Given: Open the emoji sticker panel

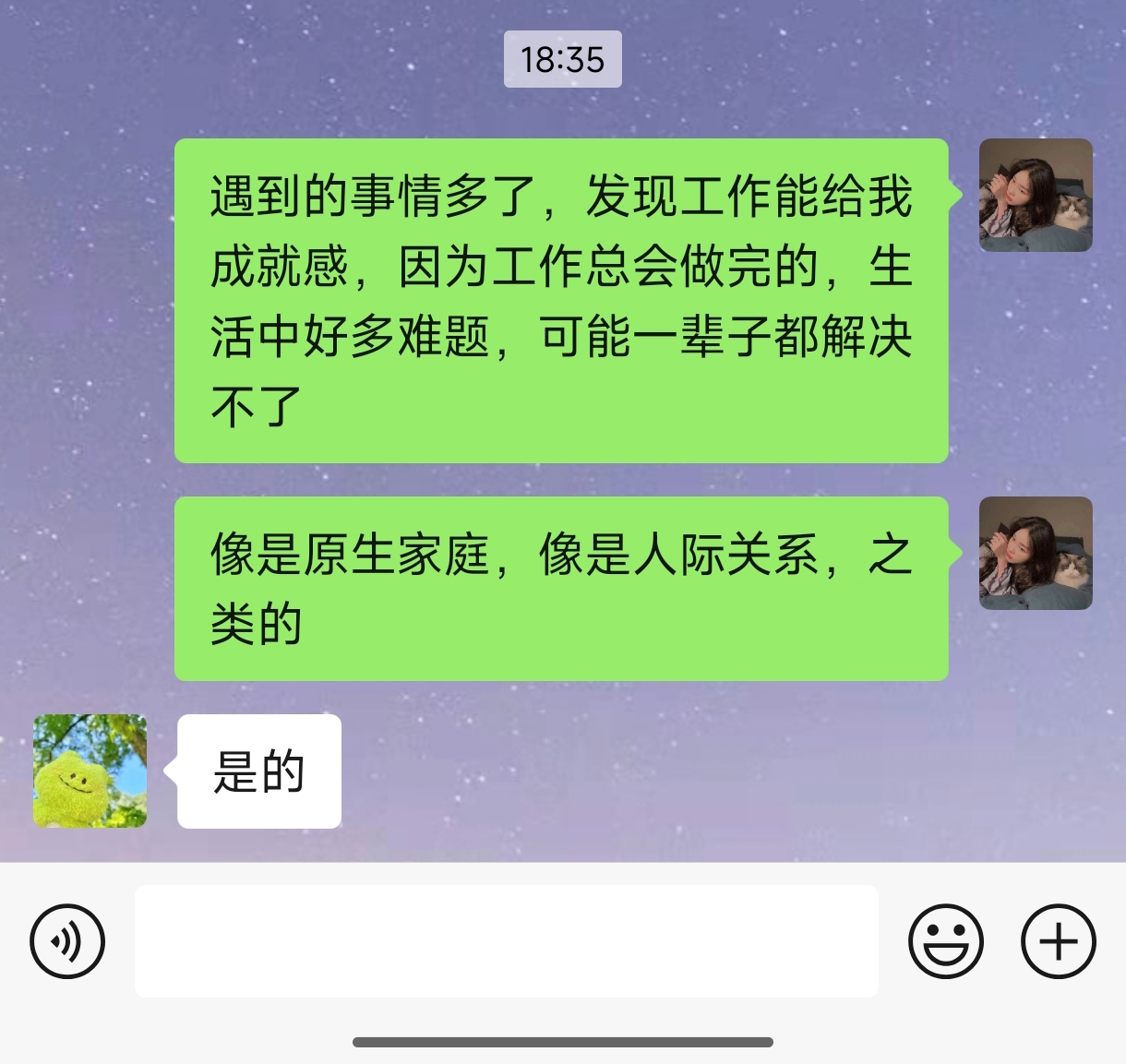Looking at the screenshot, I should click(945, 941).
